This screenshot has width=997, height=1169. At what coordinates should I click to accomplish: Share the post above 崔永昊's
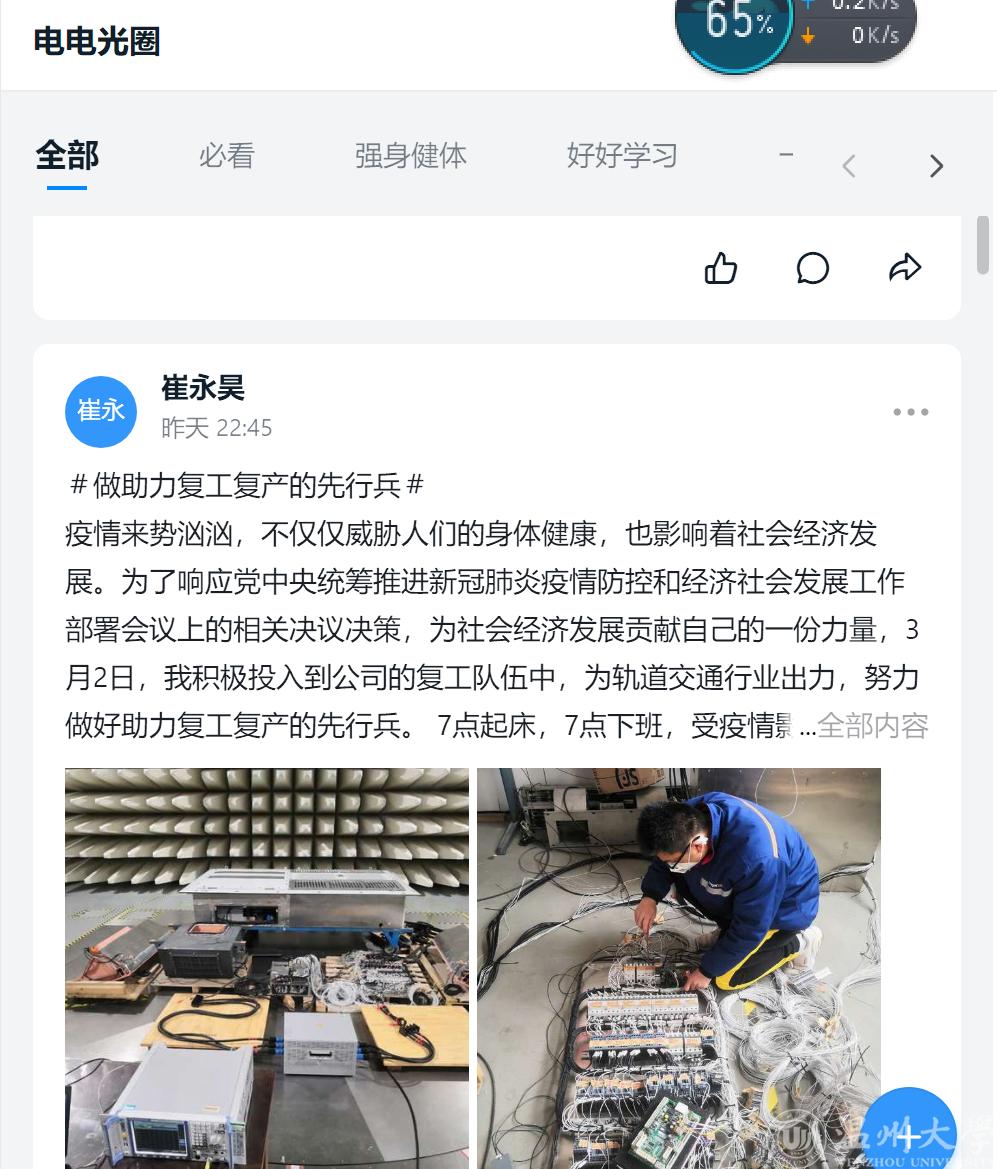(904, 268)
